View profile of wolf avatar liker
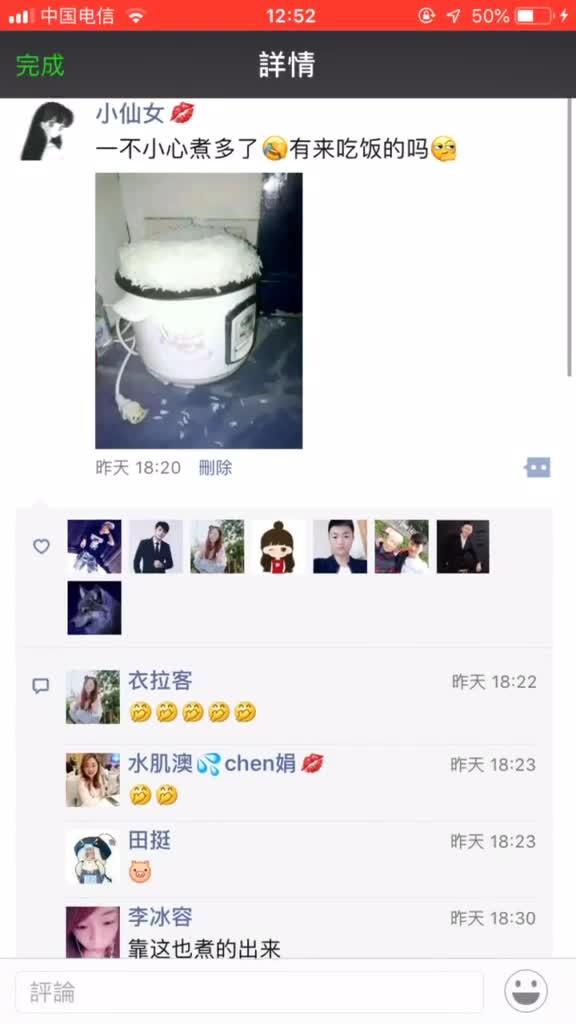This screenshot has height=1024, width=576. [94, 608]
